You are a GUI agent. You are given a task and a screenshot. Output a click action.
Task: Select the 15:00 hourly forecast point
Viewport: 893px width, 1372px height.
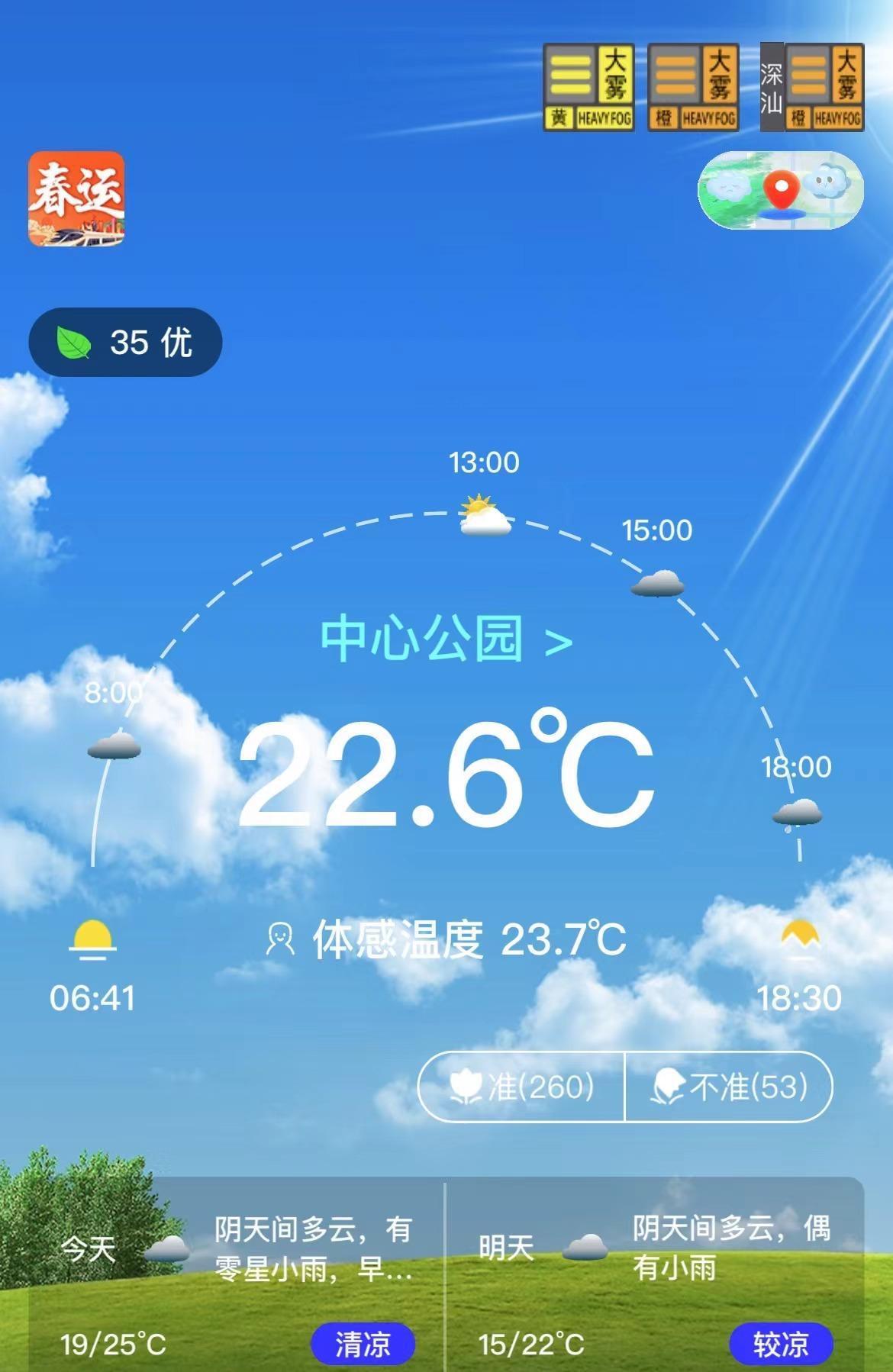pos(657,584)
